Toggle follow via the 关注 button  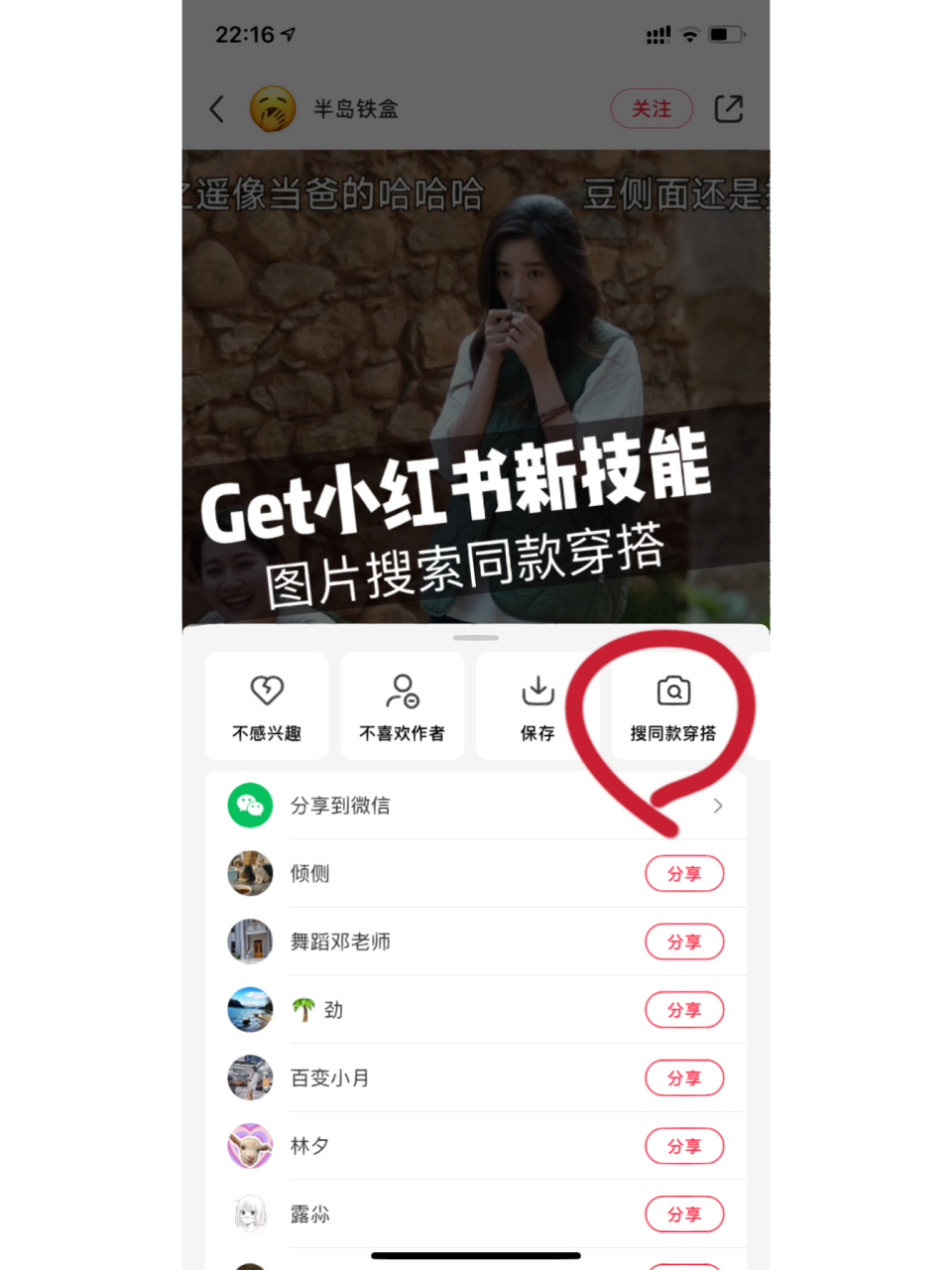point(652,109)
